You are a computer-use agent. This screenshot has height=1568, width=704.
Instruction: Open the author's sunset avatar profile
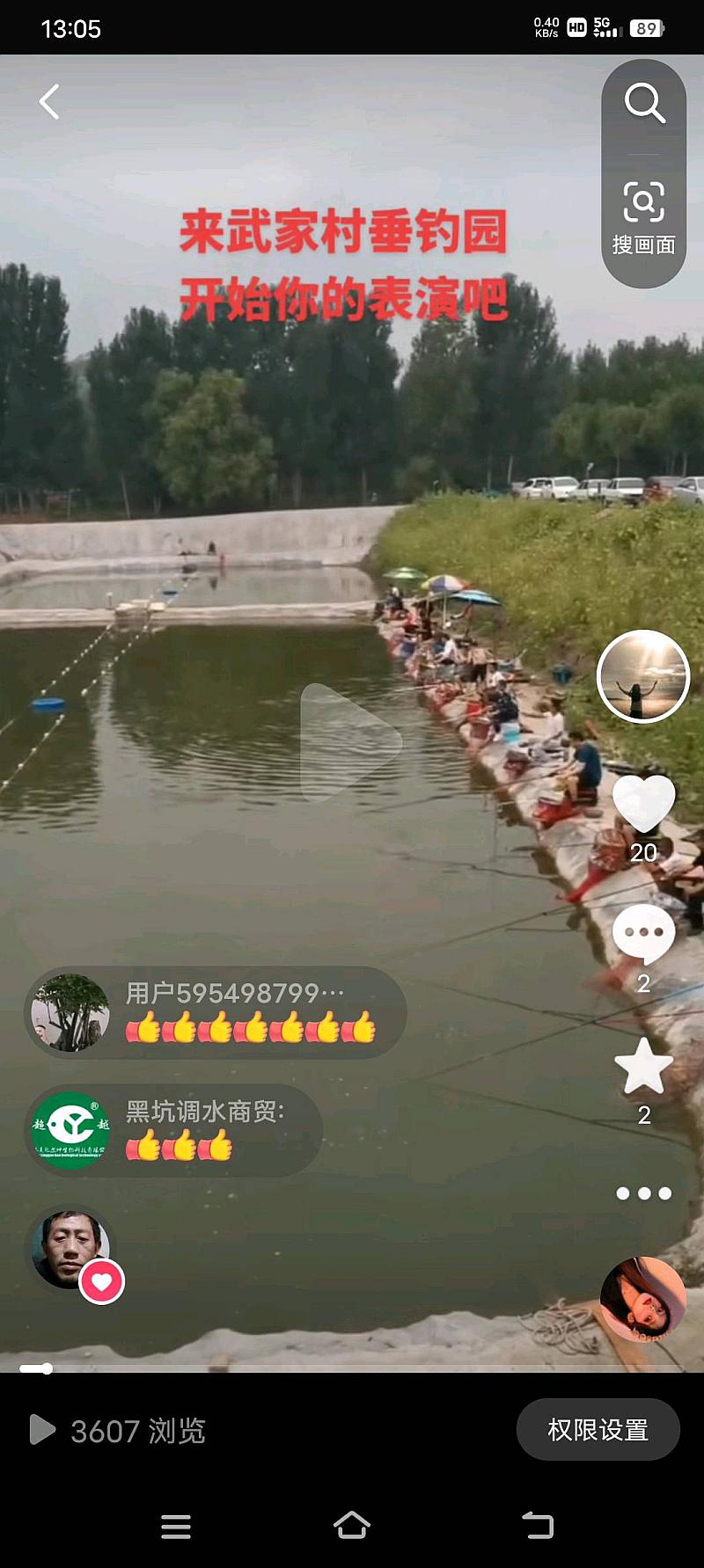[x=643, y=676]
